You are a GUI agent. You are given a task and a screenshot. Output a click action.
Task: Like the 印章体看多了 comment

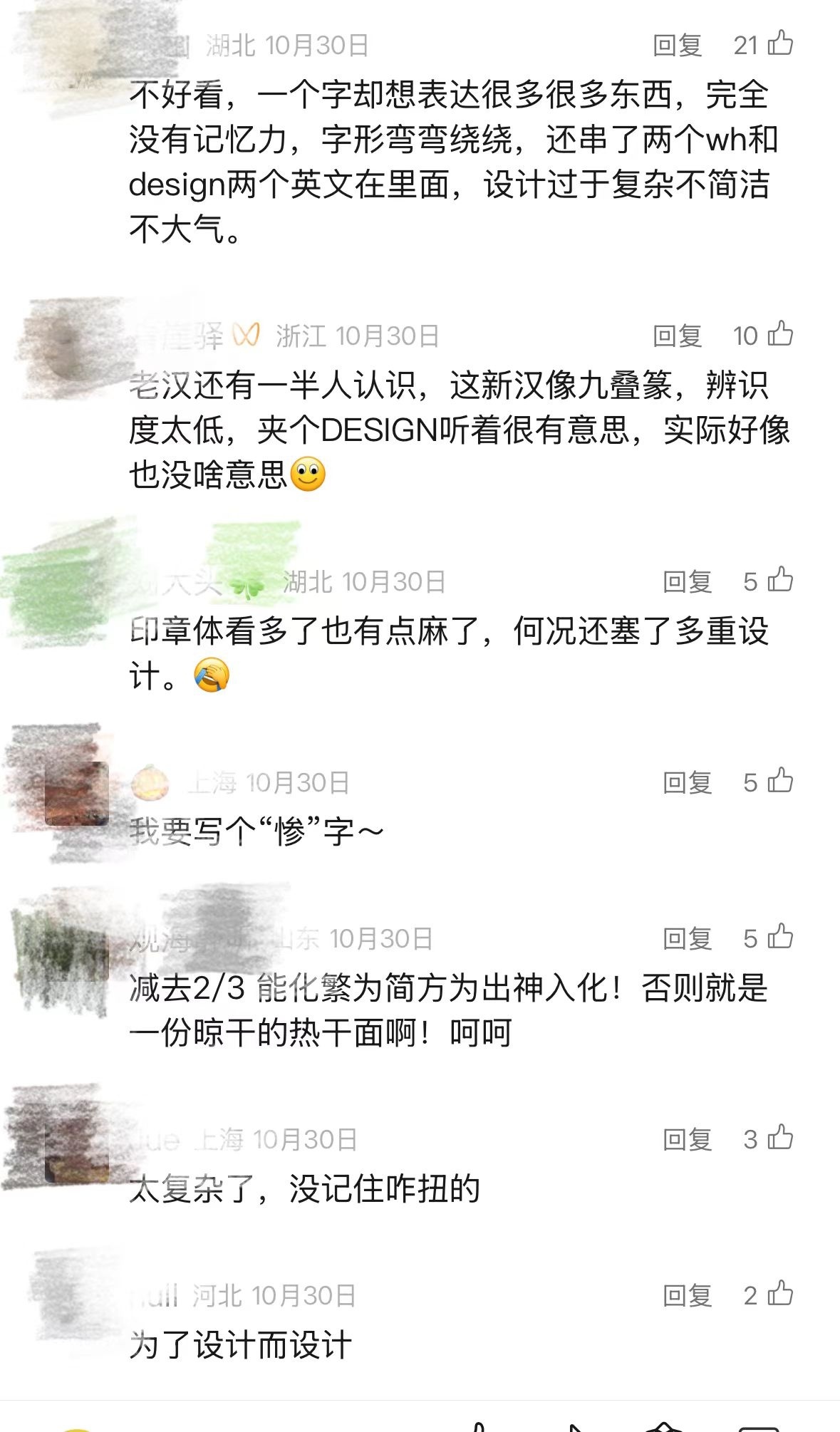(780, 580)
